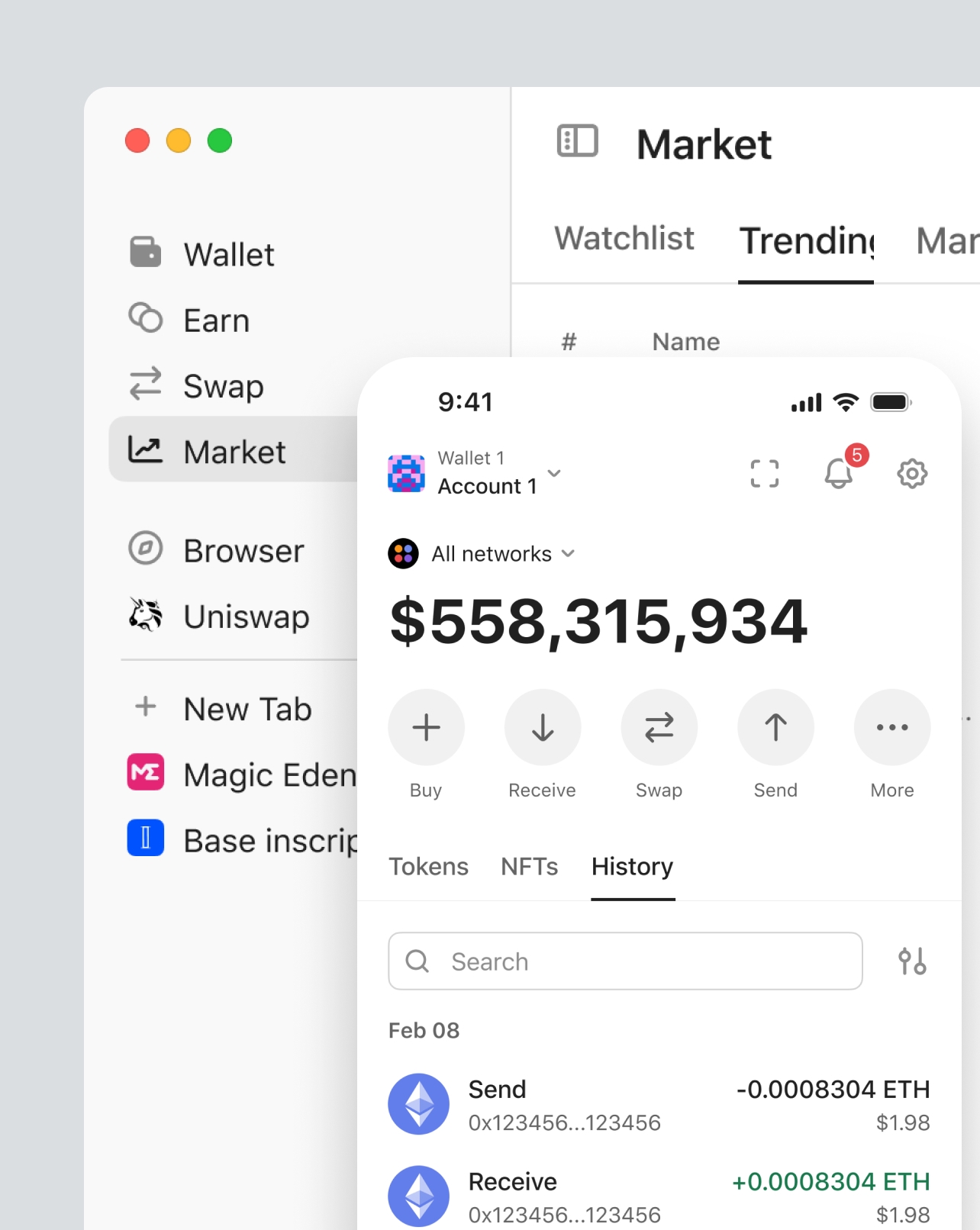Image resolution: width=980 pixels, height=1230 pixels.
Task: Open the QR code scanner
Action: 764,473
